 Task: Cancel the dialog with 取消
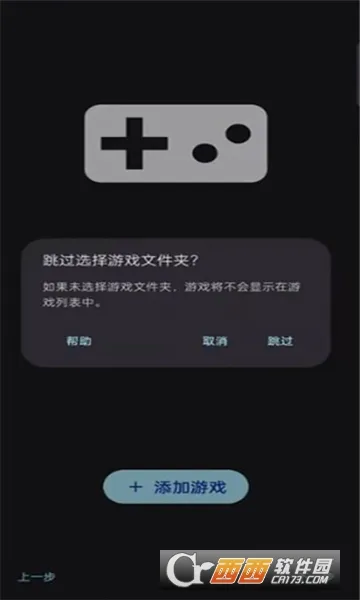point(215,341)
